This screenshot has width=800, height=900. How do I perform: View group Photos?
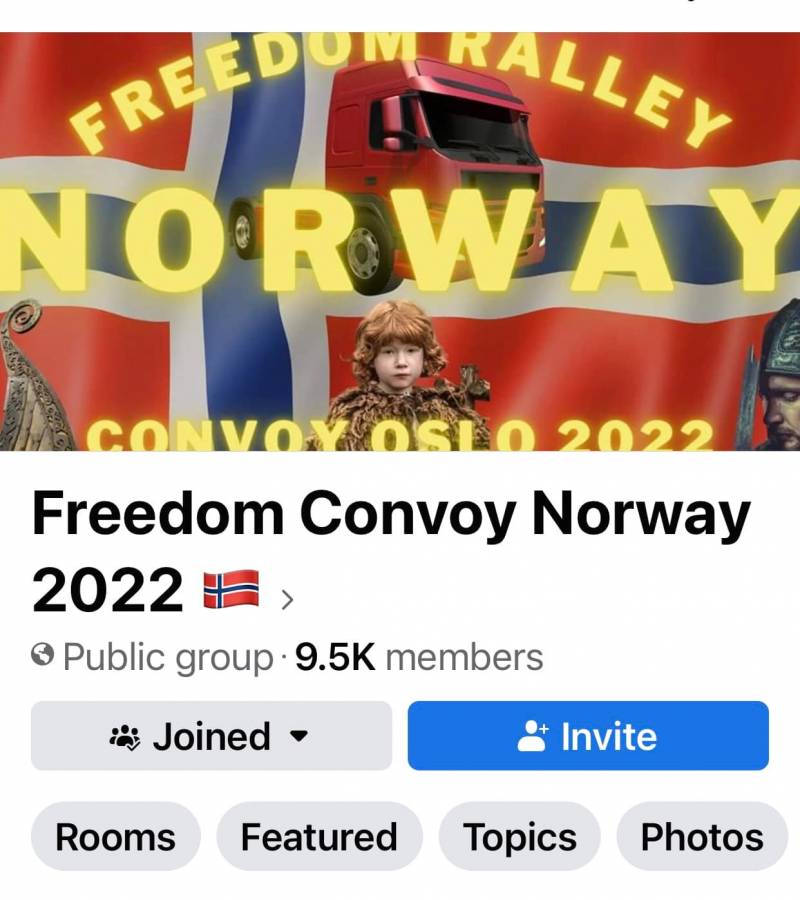(x=702, y=836)
